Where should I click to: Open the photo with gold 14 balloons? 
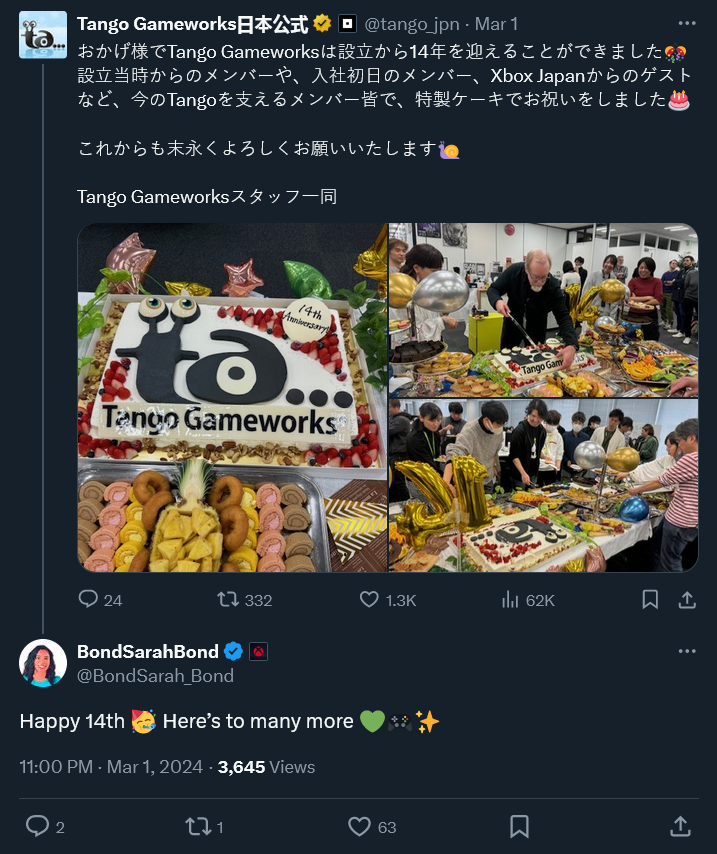(543, 486)
